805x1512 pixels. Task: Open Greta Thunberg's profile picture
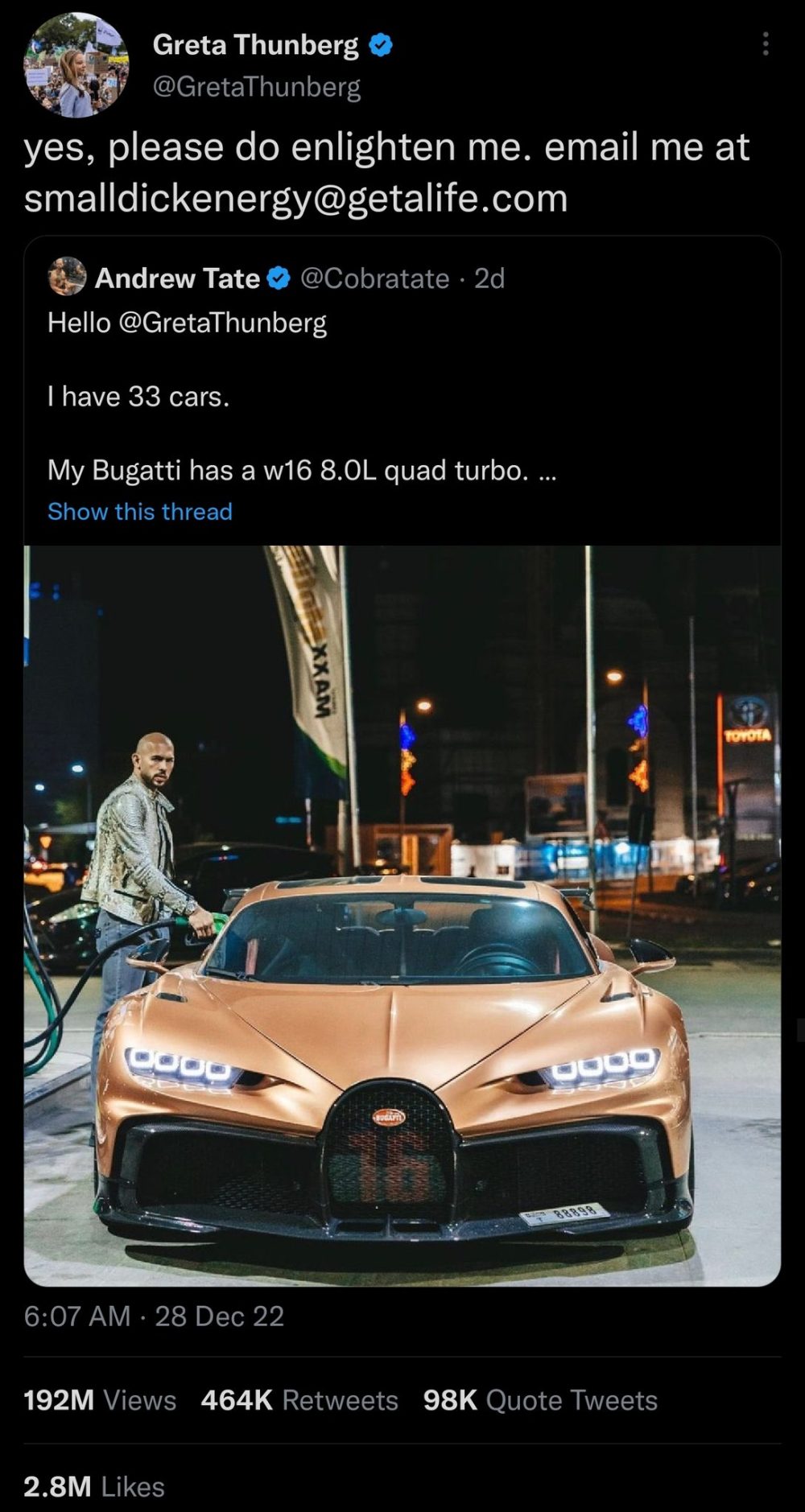pyautogui.click(x=76, y=66)
